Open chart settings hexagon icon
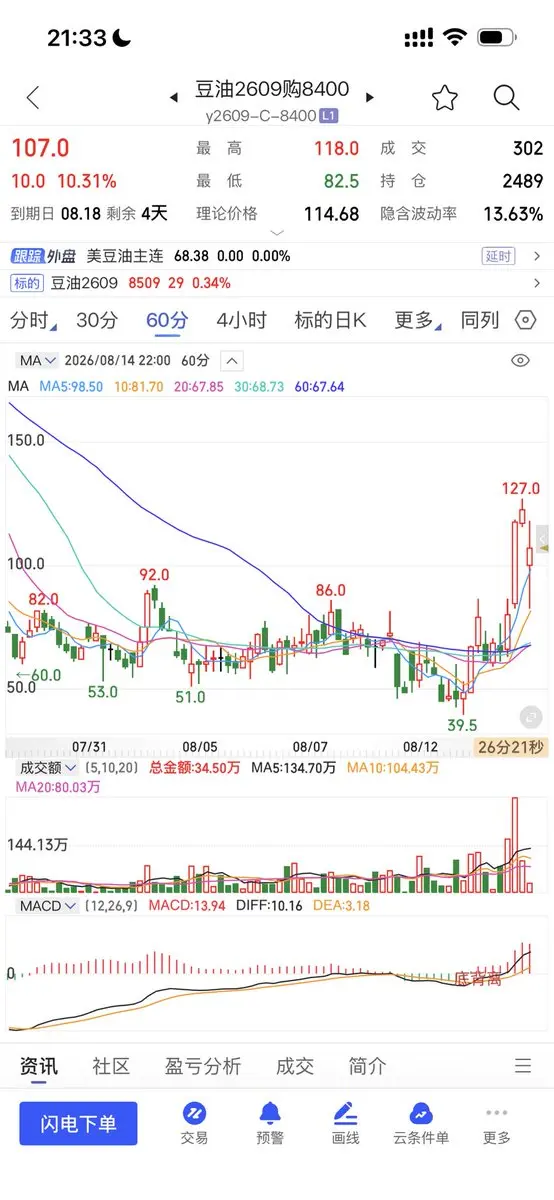 [526, 321]
